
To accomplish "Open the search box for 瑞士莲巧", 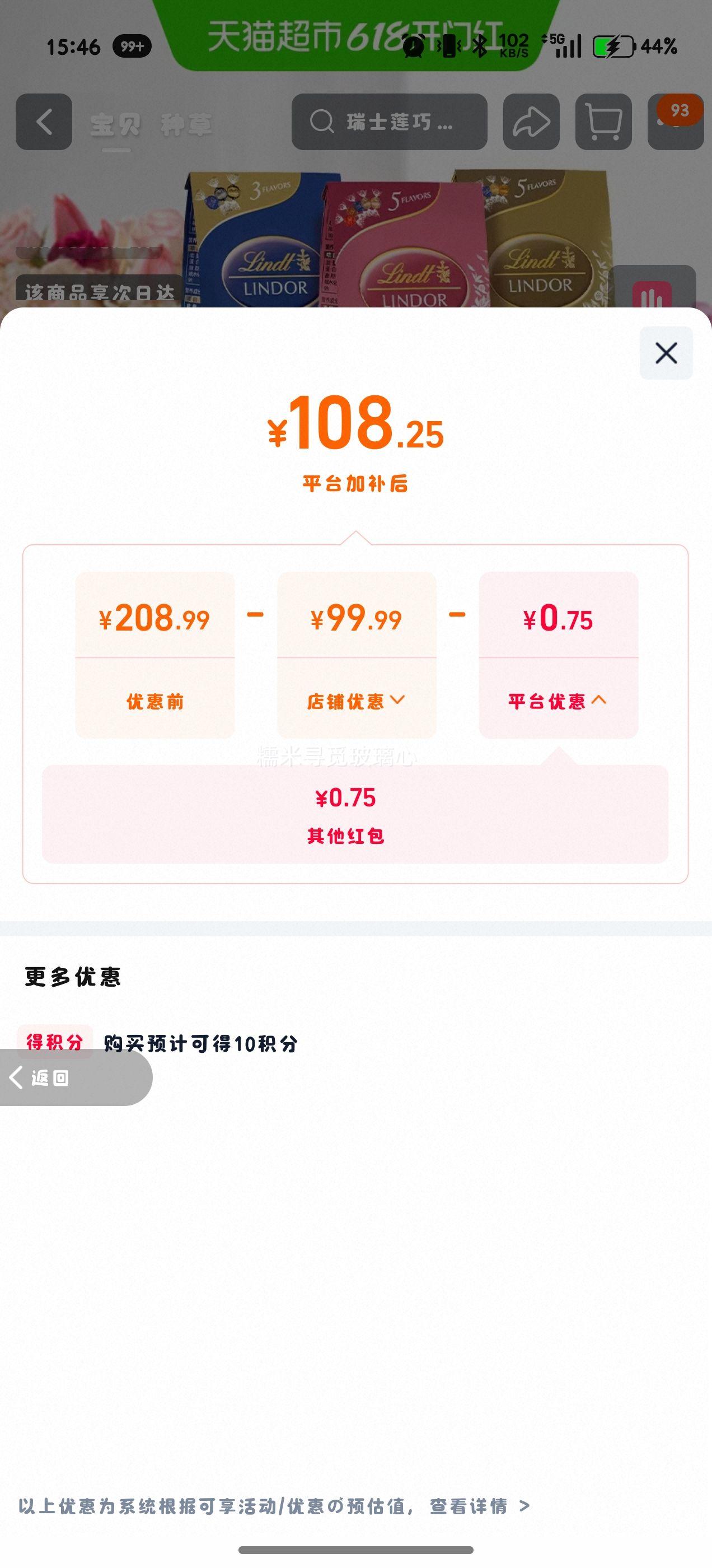I will [x=390, y=122].
